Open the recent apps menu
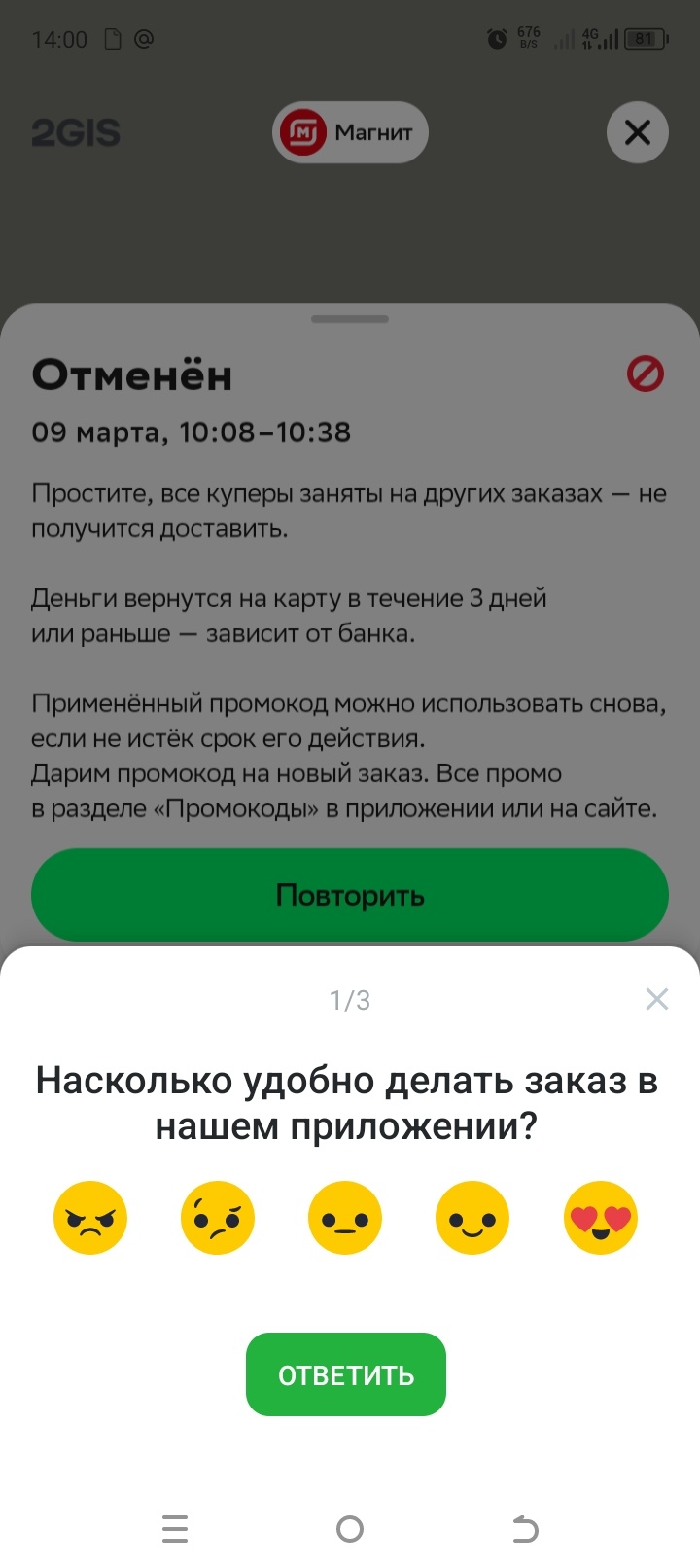Image resolution: width=700 pixels, height=1568 pixels. pos(175,1529)
